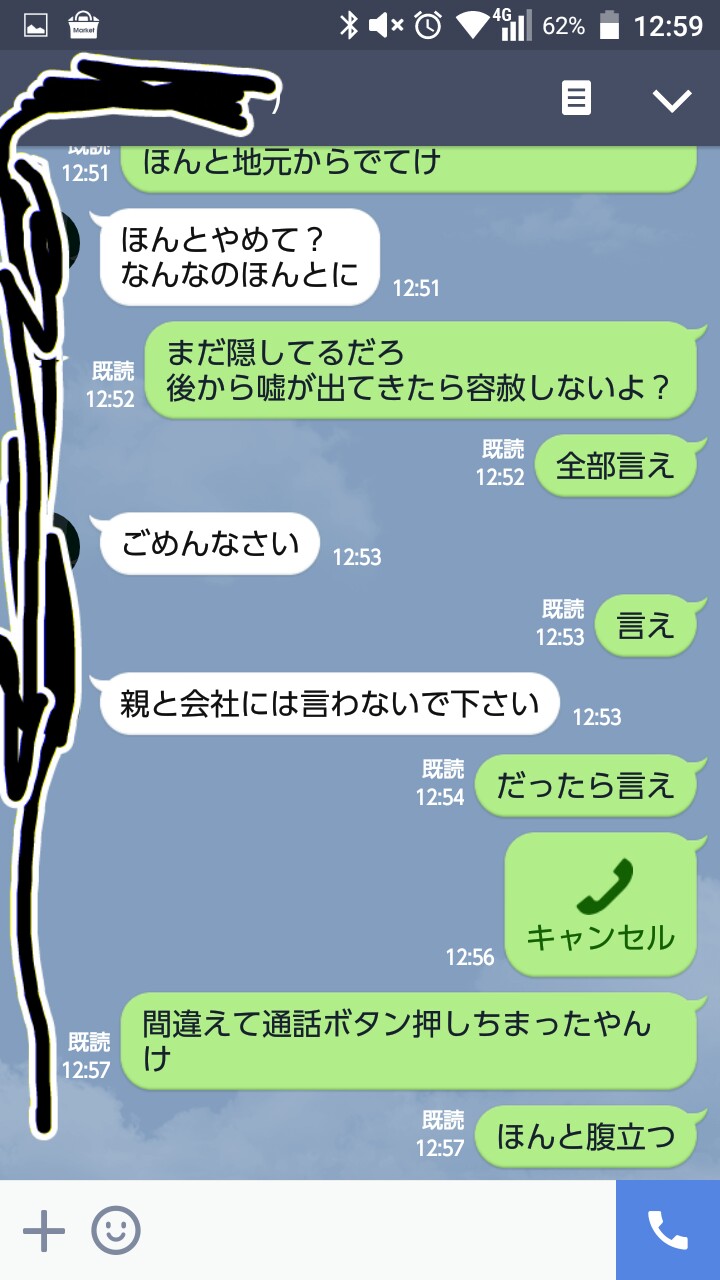Expand the chat menu chevron

[671, 100]
